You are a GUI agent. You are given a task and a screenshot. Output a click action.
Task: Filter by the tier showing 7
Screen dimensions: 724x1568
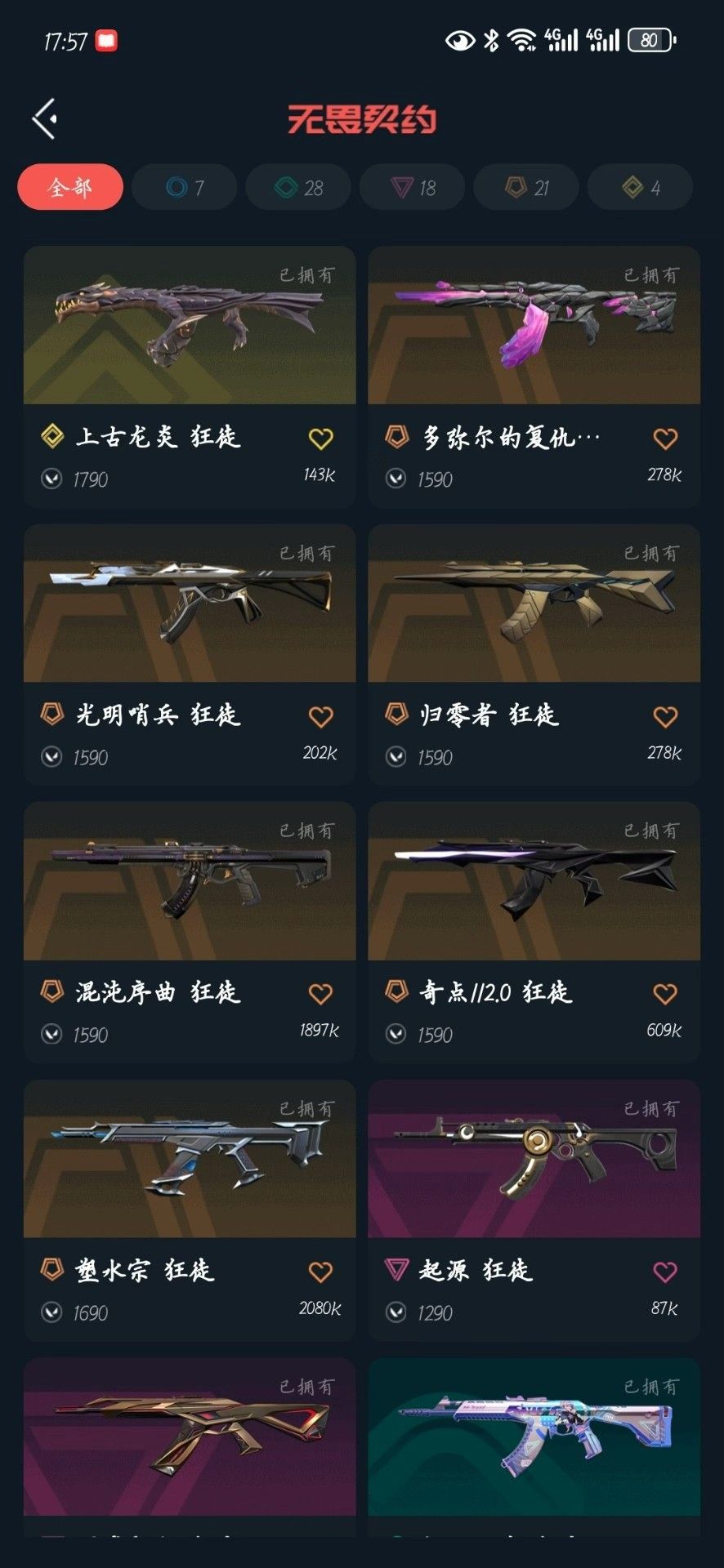(184, 187)
